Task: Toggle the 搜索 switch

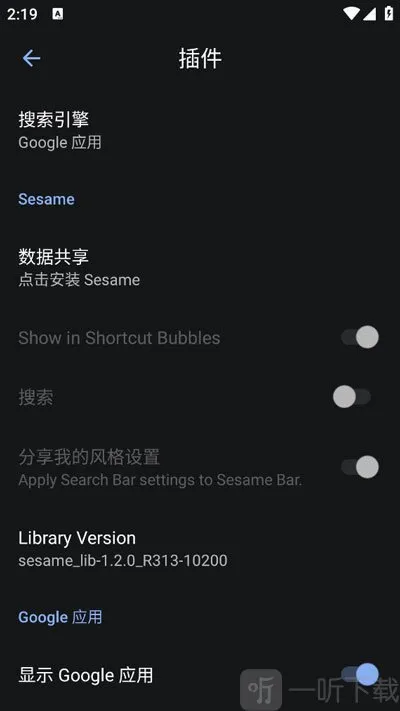Action: 352,397
